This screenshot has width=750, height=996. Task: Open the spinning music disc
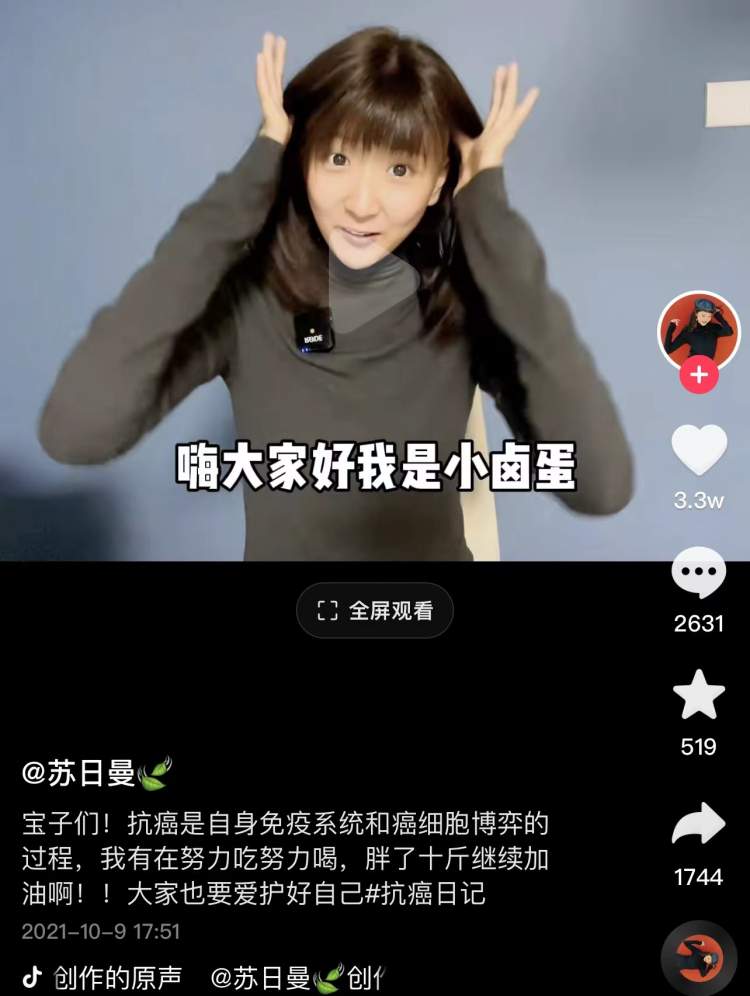tap(698, 960)
